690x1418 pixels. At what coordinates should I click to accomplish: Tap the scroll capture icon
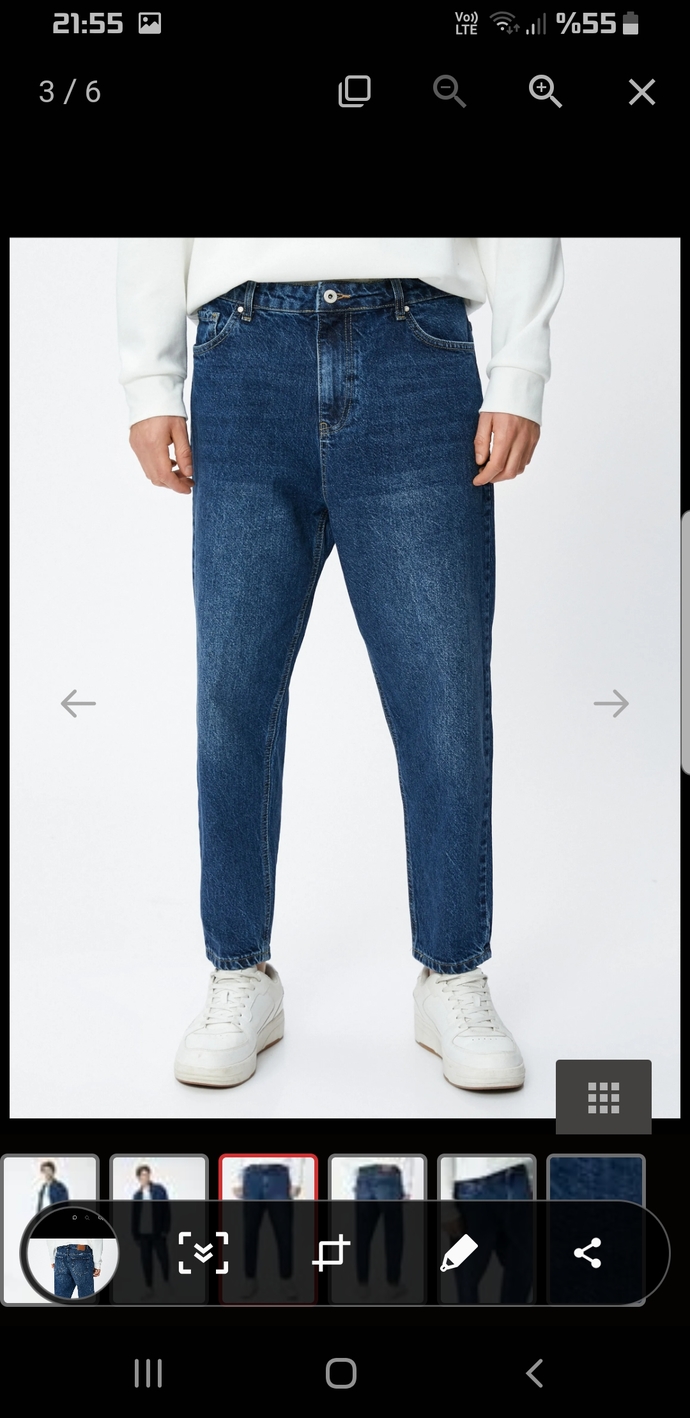(203, 1253)
